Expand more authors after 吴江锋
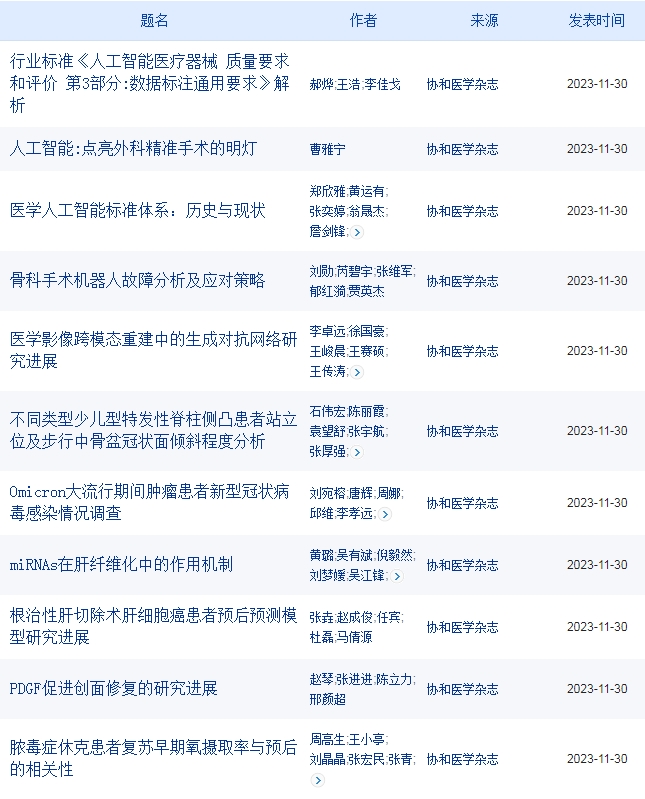Viewport: 645px width, 799px height. (x=397, y=576)
